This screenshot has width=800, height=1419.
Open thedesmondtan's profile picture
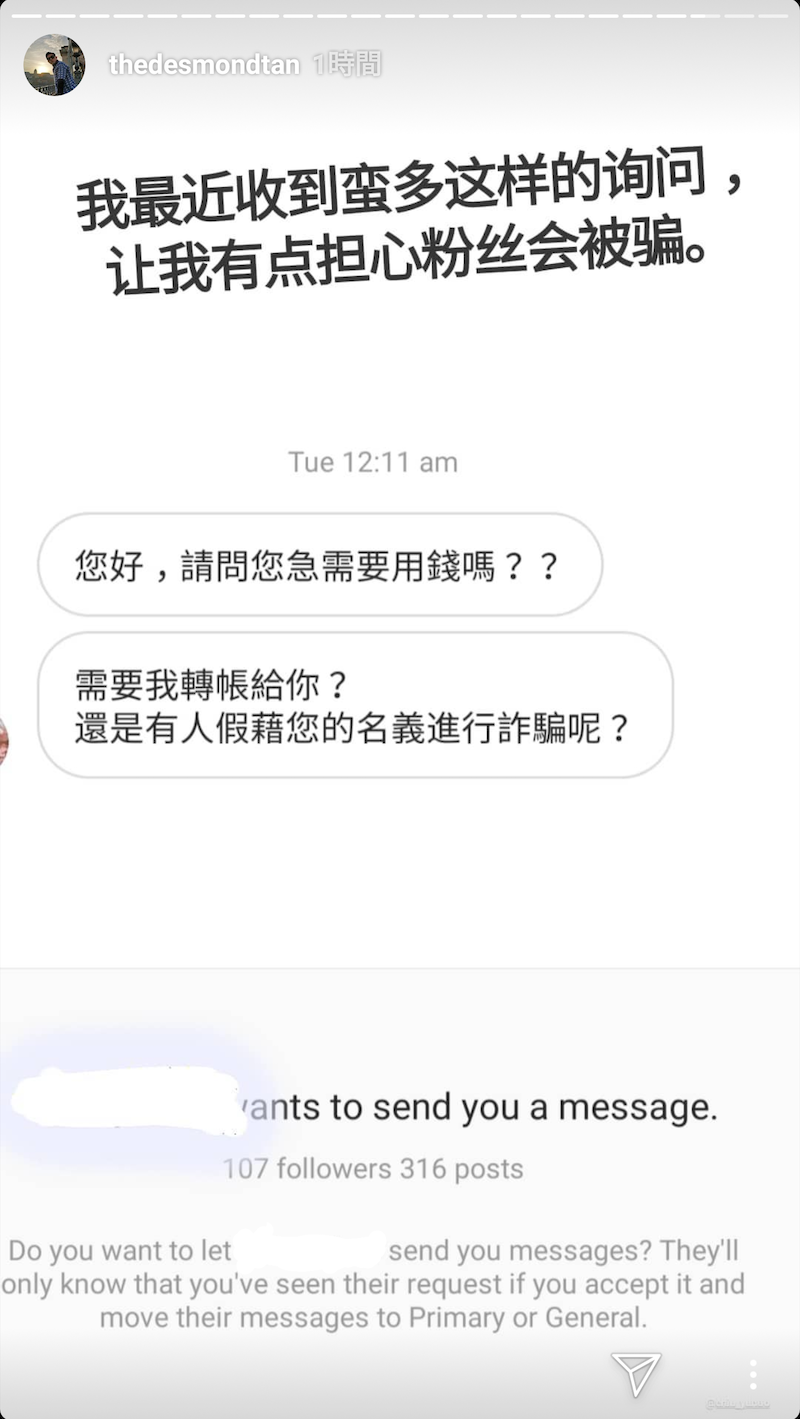pos(54,65)
